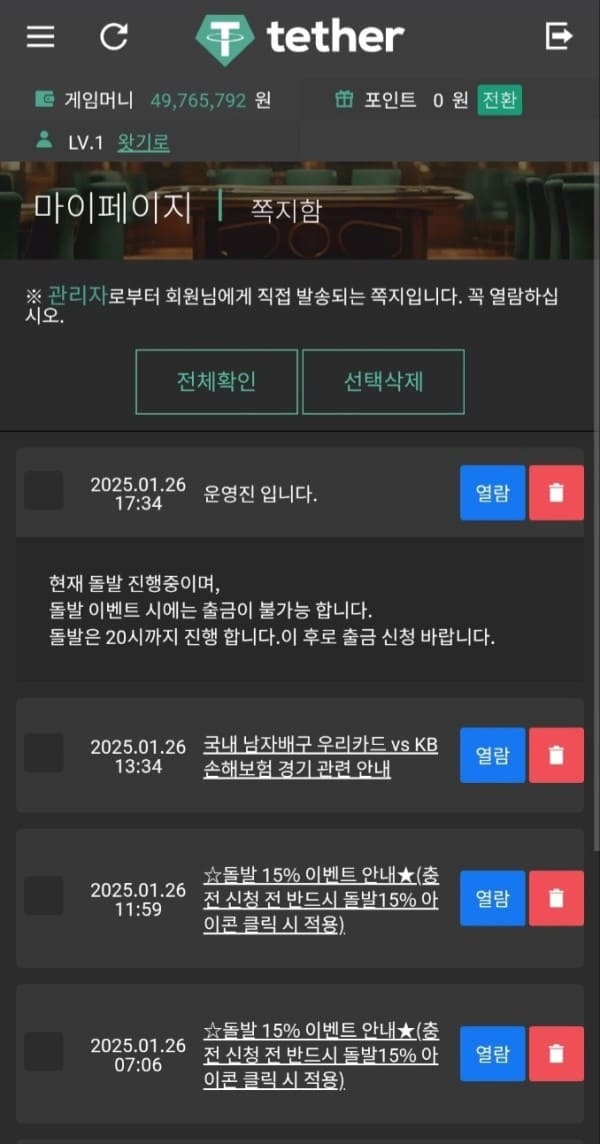Log out with the exit icon
Viewport: 600px width, 1144px height.
coord(558,37)
